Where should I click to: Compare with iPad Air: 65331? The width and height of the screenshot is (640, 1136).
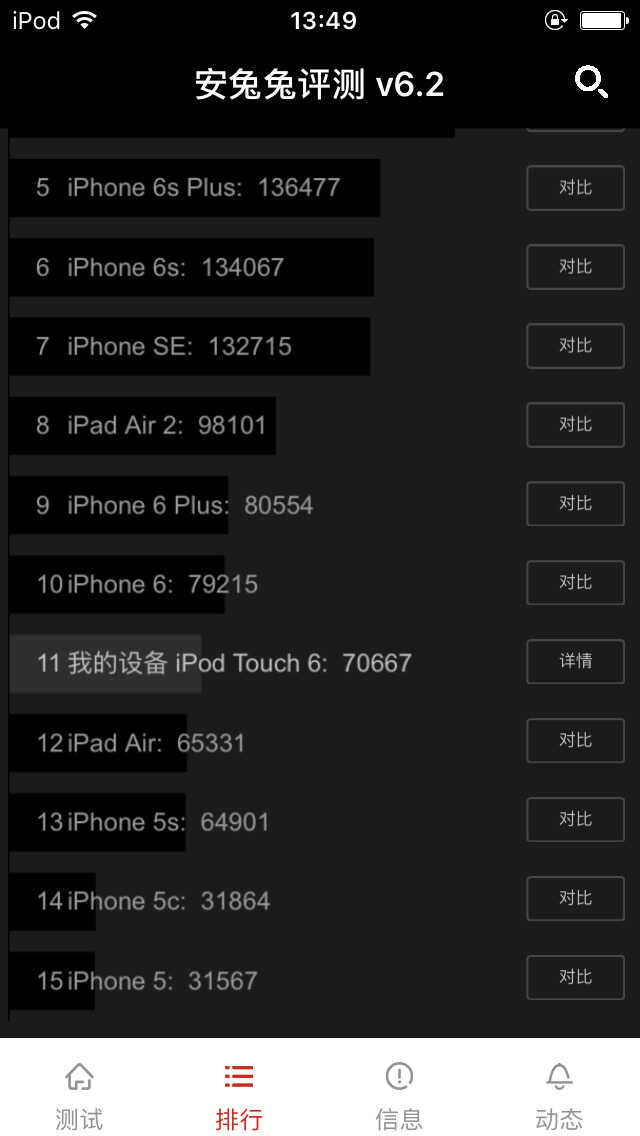coord(575,741)
